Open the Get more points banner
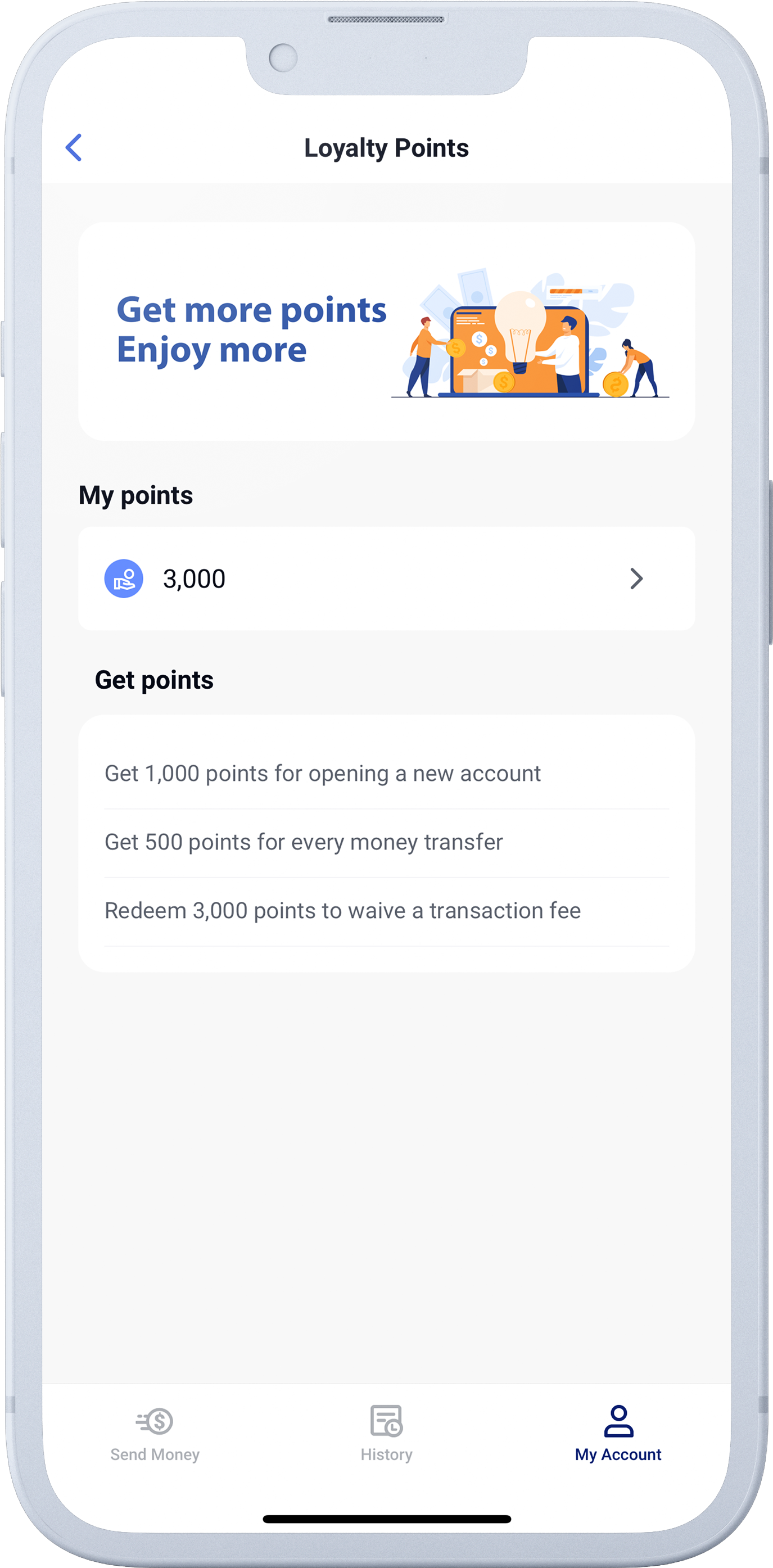The width and height of the screenshot is (773, 1568). [387, 331]
